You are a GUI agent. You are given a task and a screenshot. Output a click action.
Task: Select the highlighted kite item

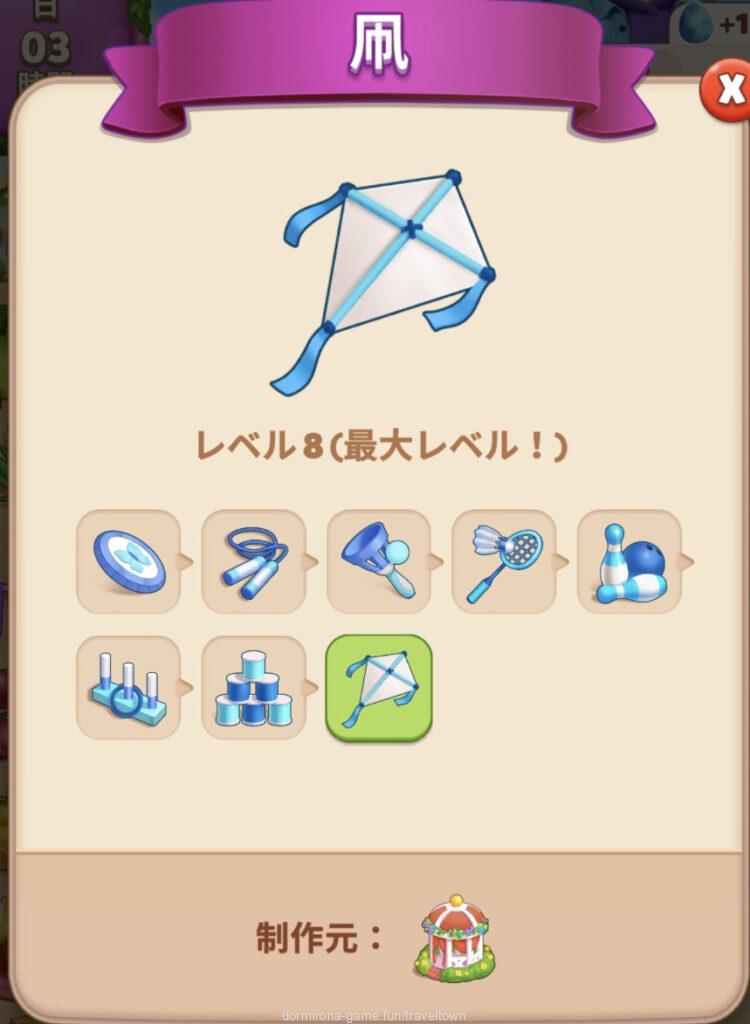click(379, 687)
